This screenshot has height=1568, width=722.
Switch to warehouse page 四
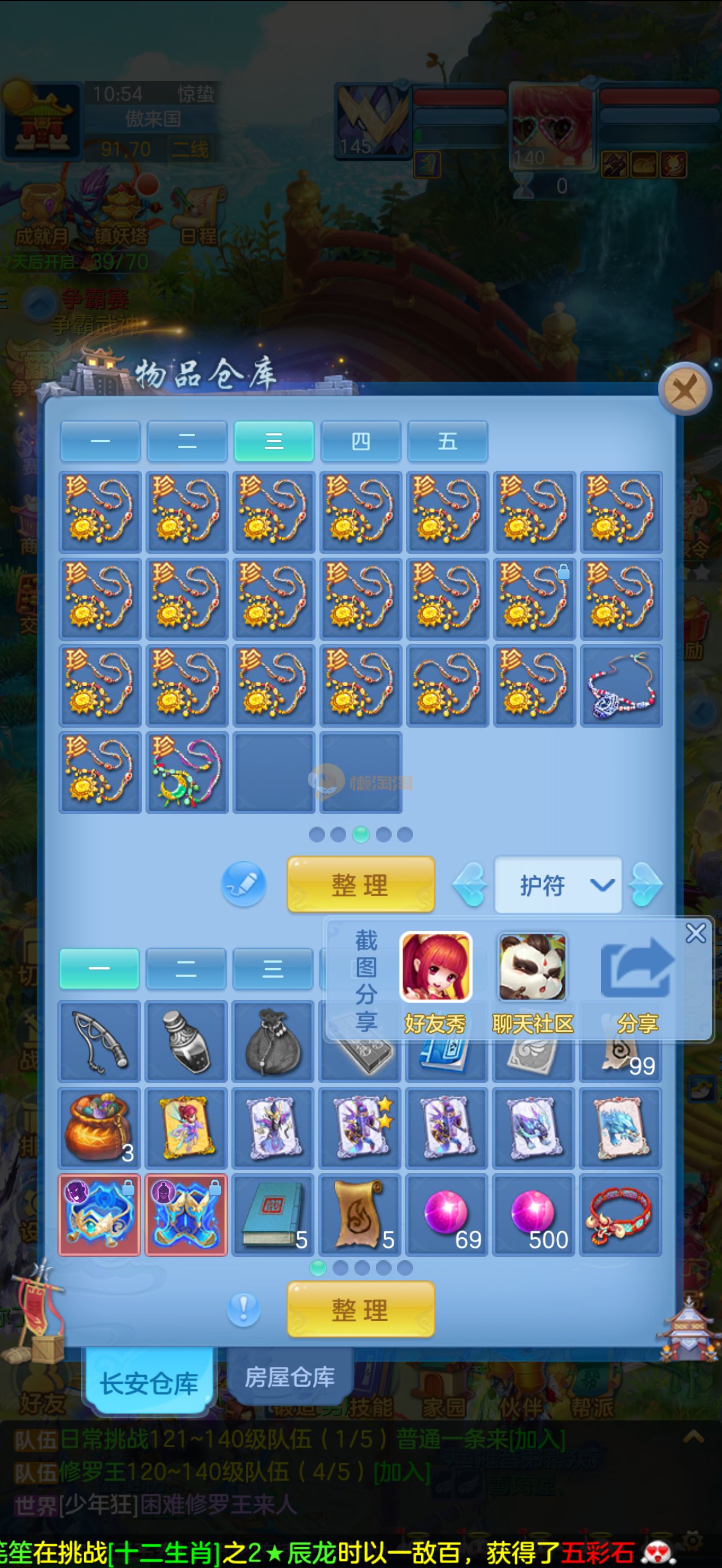(x=360, y=441)
